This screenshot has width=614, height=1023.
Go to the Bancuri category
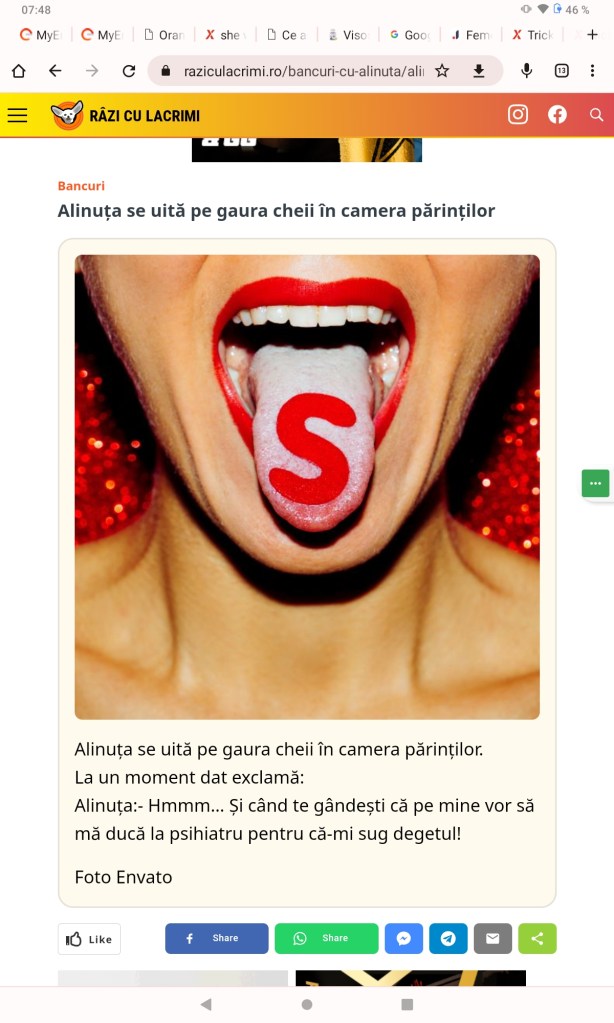pyautogui.click(x=81, y=186)
